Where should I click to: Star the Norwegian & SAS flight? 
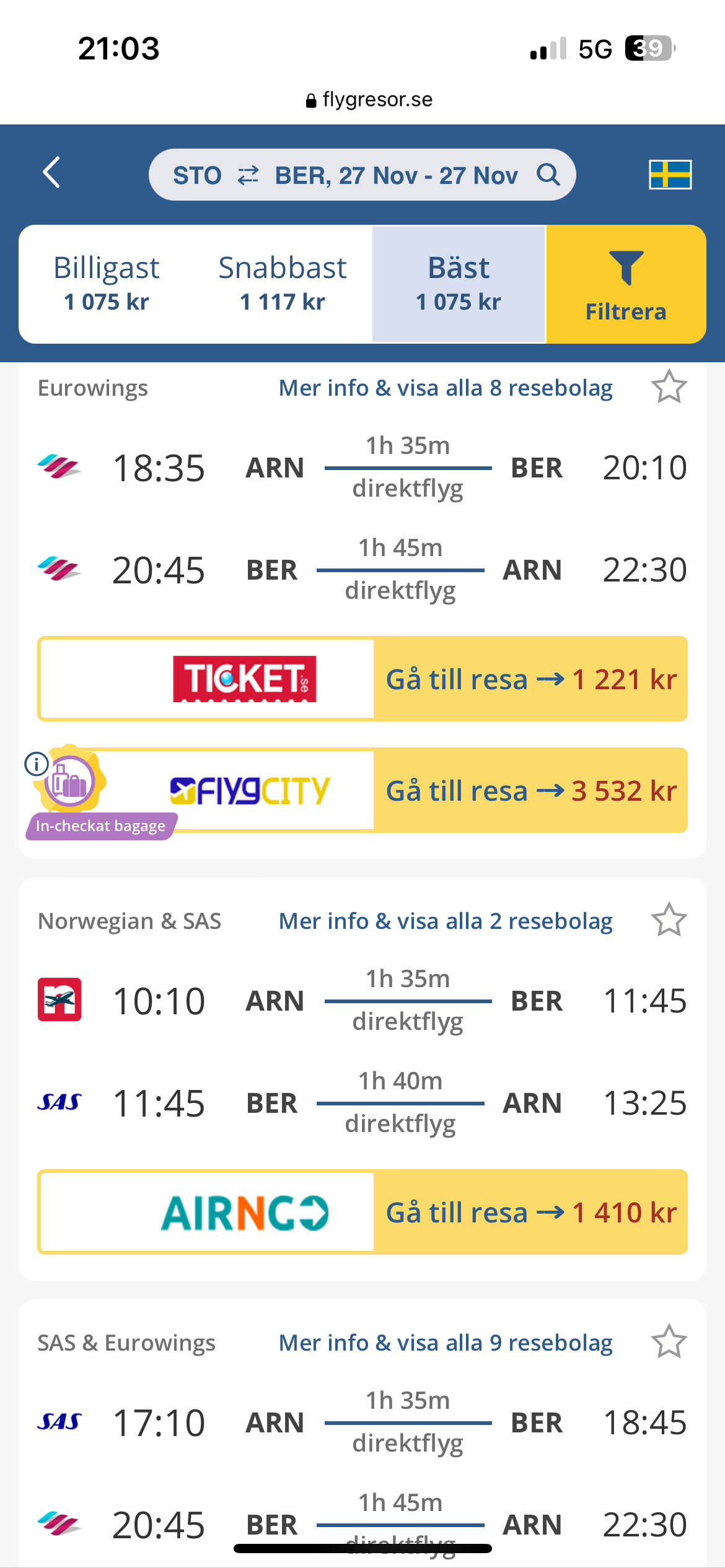point(669,920)
